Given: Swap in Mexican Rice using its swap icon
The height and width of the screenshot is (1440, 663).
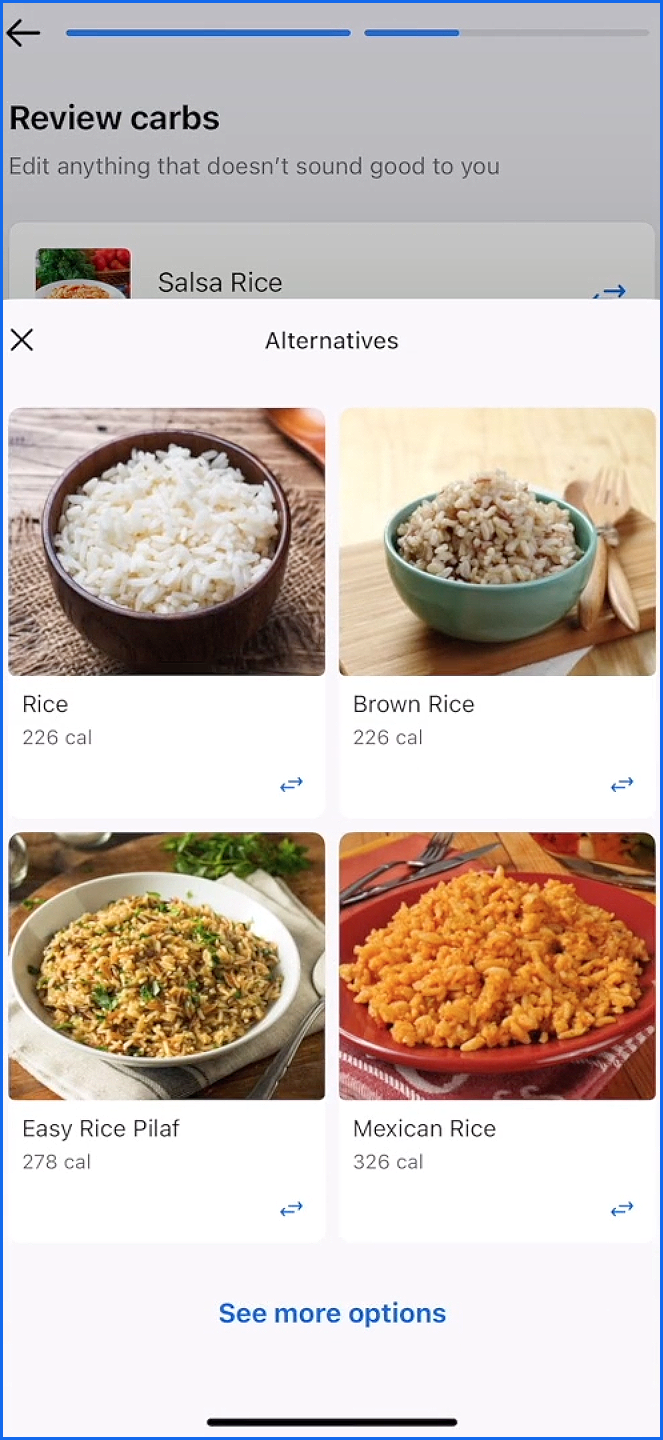Looking at the screenshot, I should [x=622, y=1209].
